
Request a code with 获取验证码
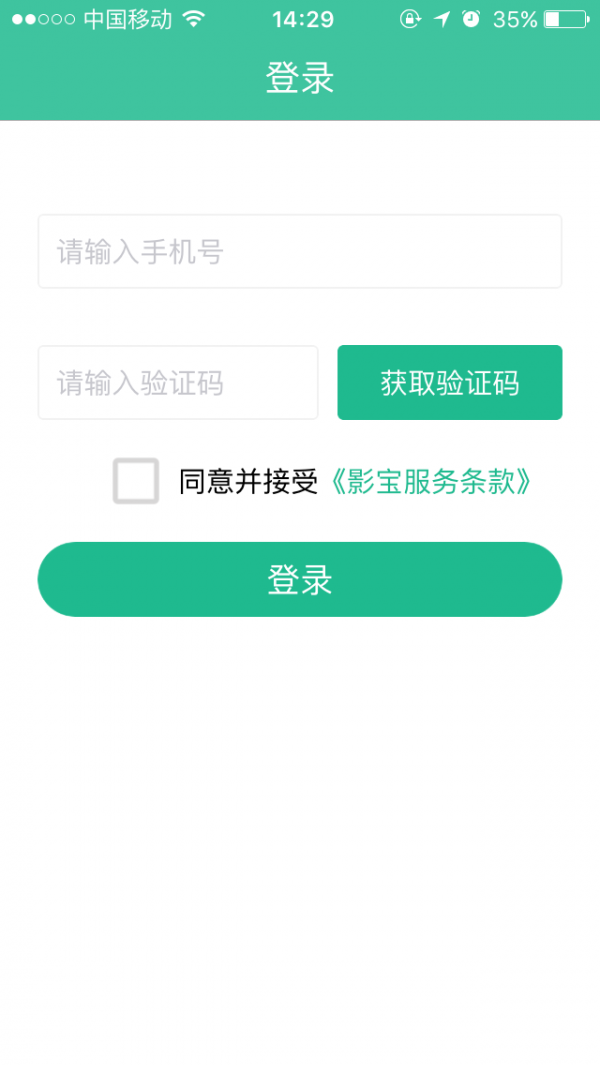click(450, 383)
